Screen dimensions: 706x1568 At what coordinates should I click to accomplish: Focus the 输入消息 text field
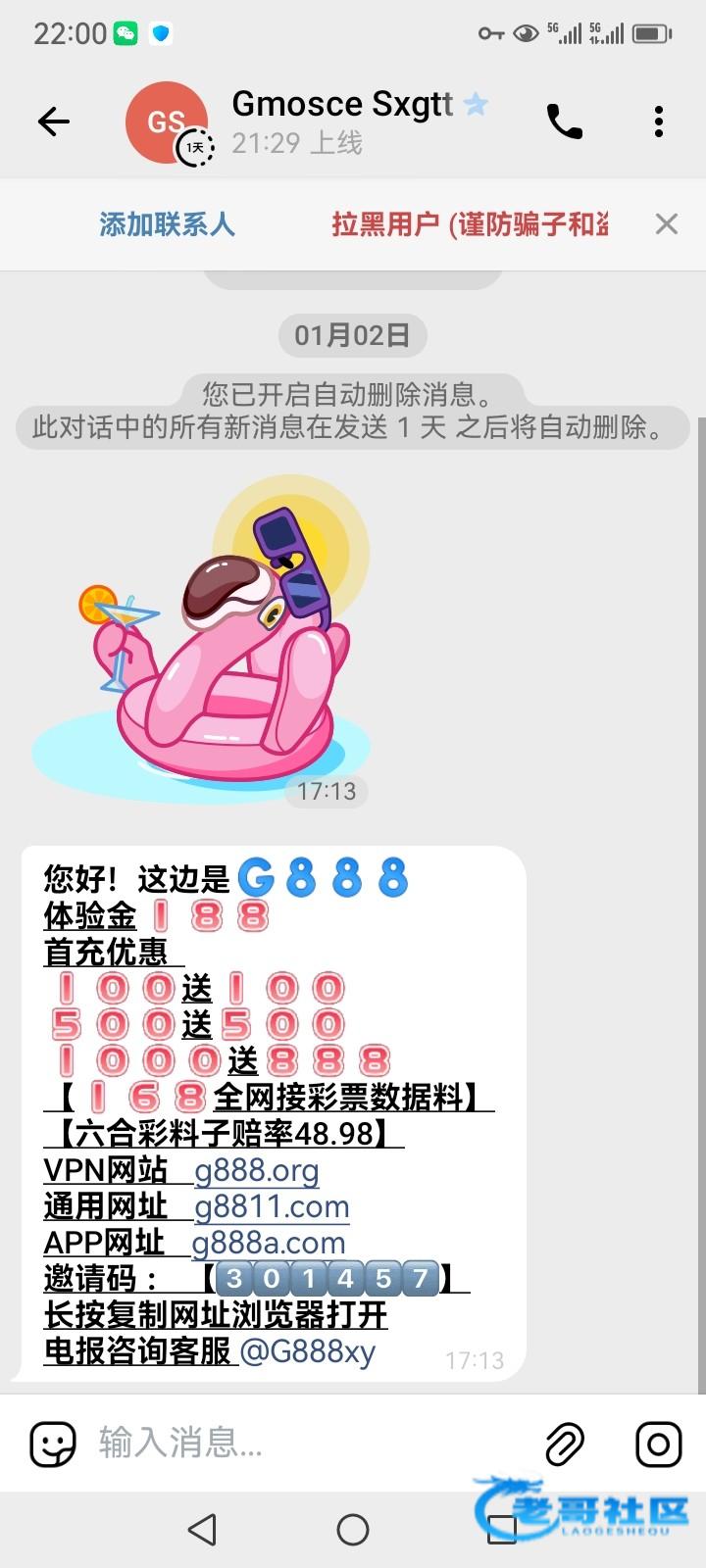[304, 1443]
